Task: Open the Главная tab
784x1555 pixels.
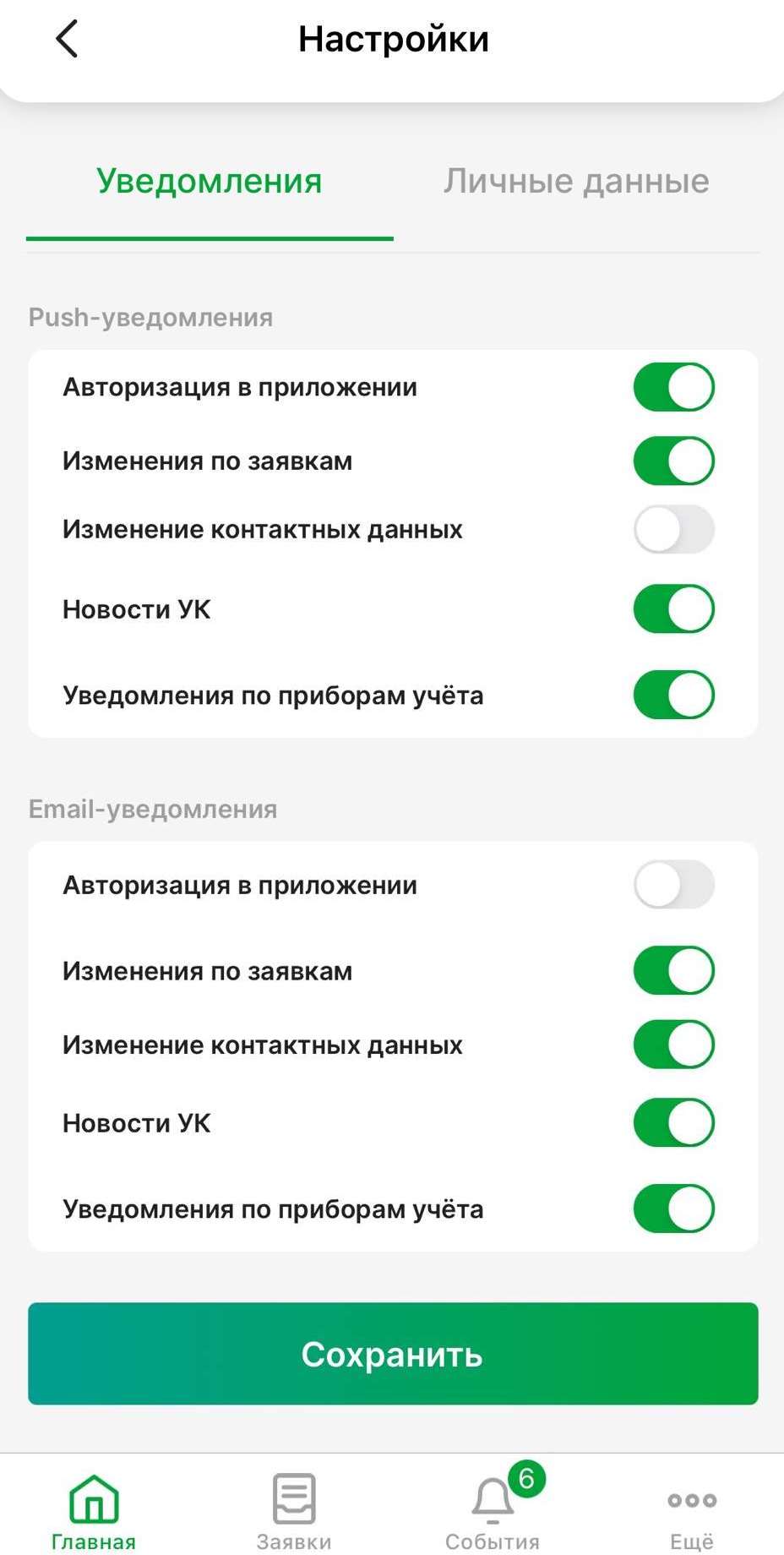Action: [x=94, y=1513]
